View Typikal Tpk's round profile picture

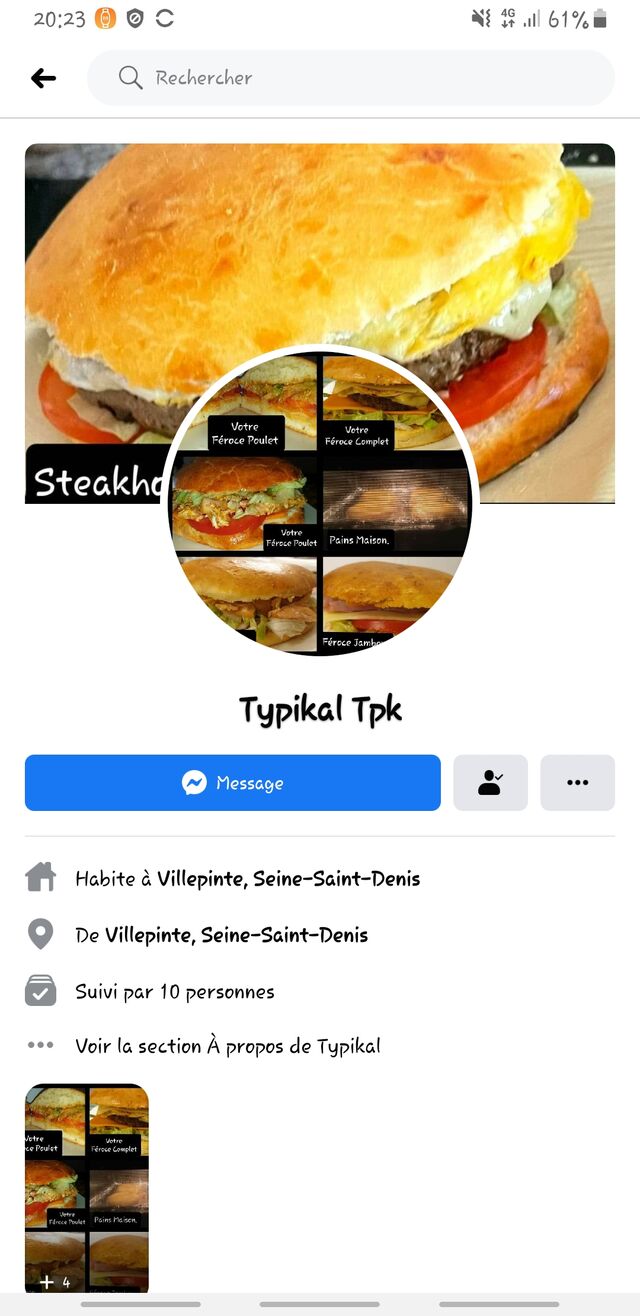322,502
